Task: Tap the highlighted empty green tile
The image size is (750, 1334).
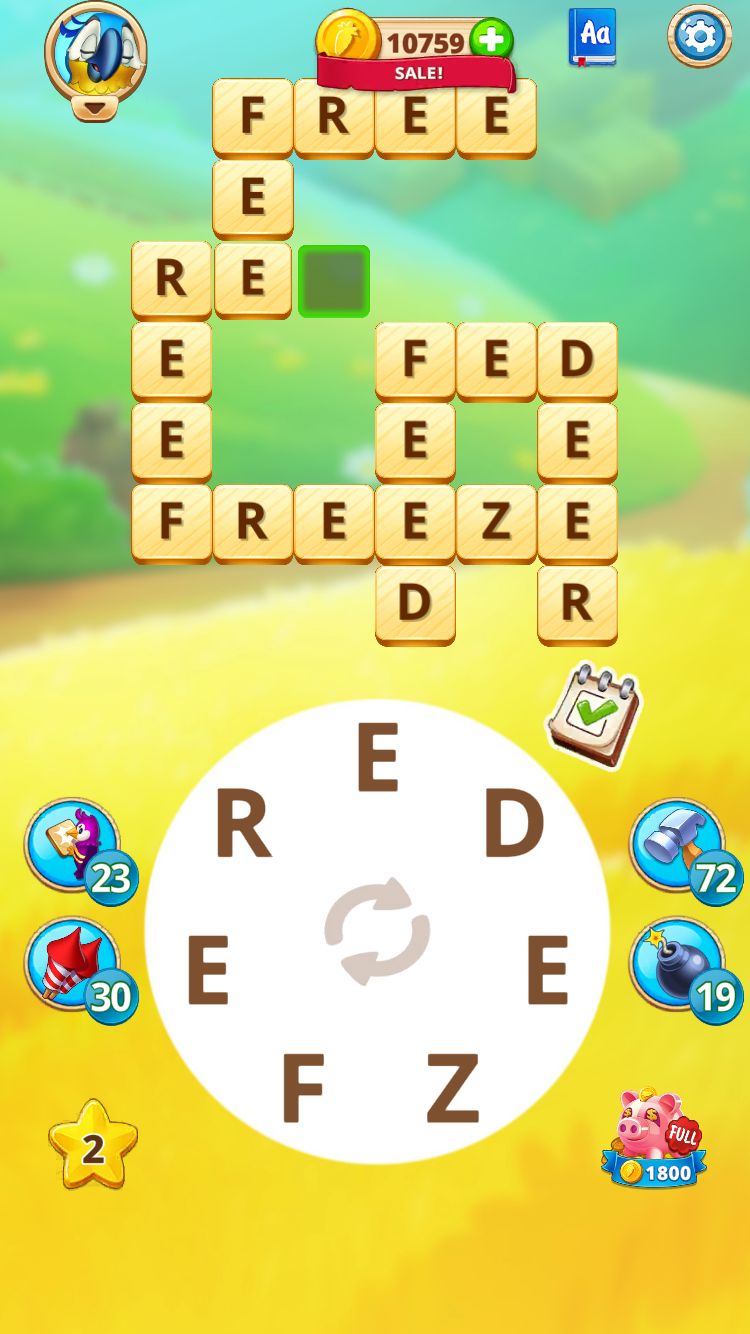Action: click(x=334, y=281)
